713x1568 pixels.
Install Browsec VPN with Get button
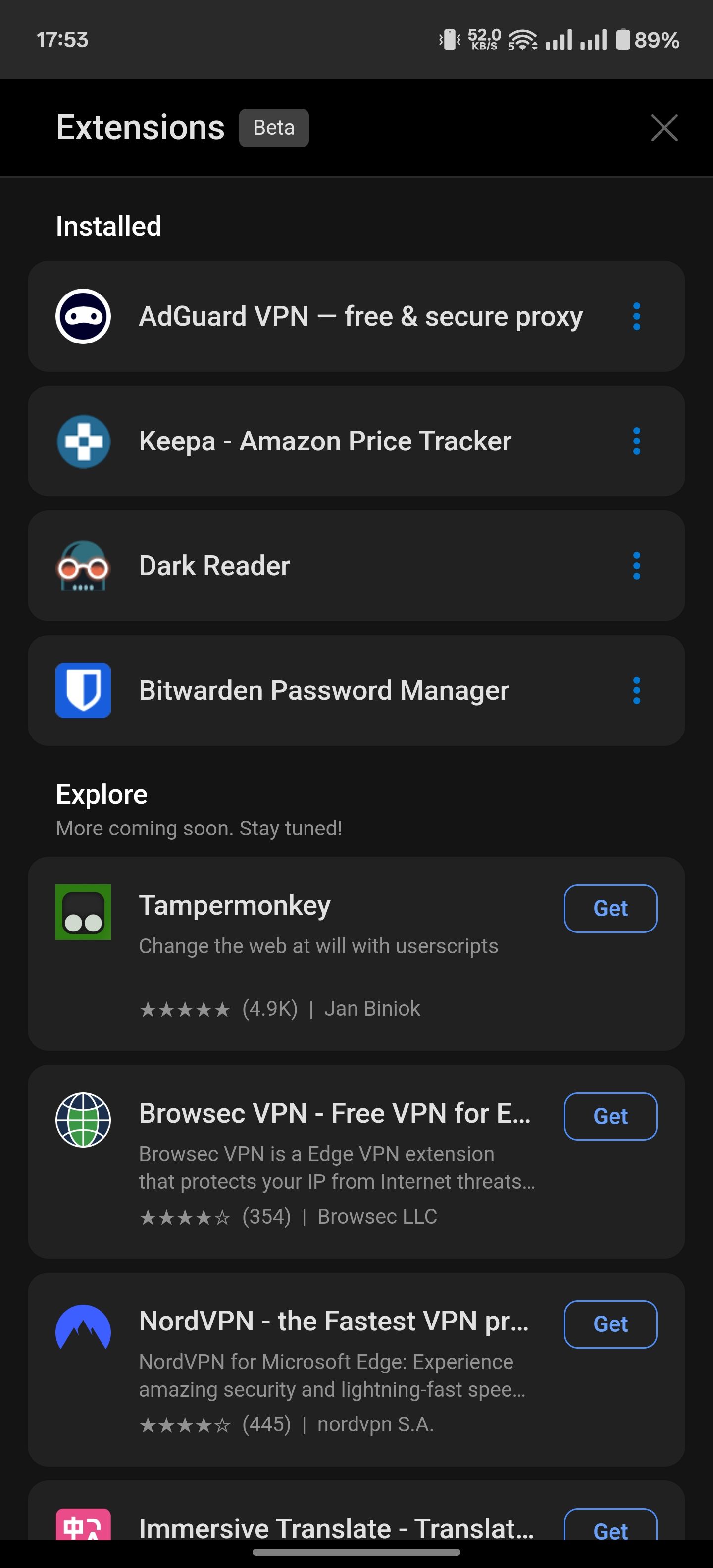[x=610, y=1116]
